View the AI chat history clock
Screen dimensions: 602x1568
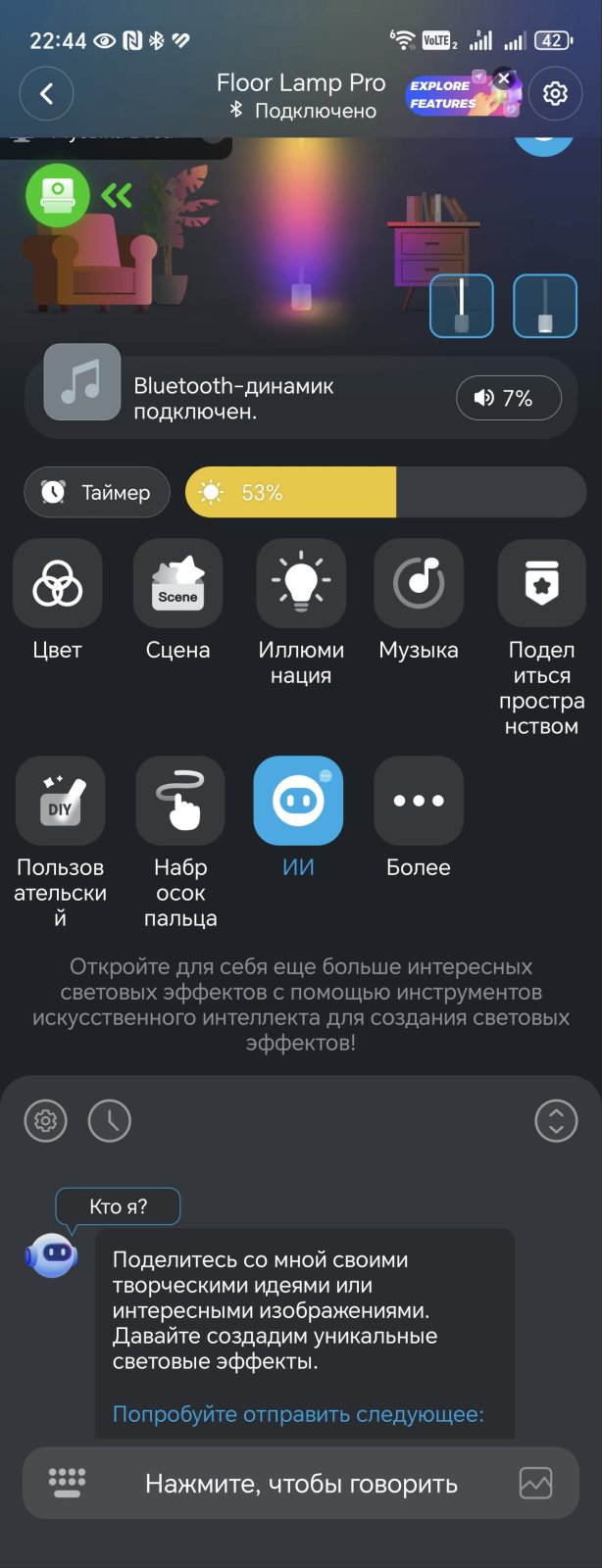tap(110, 1121)
